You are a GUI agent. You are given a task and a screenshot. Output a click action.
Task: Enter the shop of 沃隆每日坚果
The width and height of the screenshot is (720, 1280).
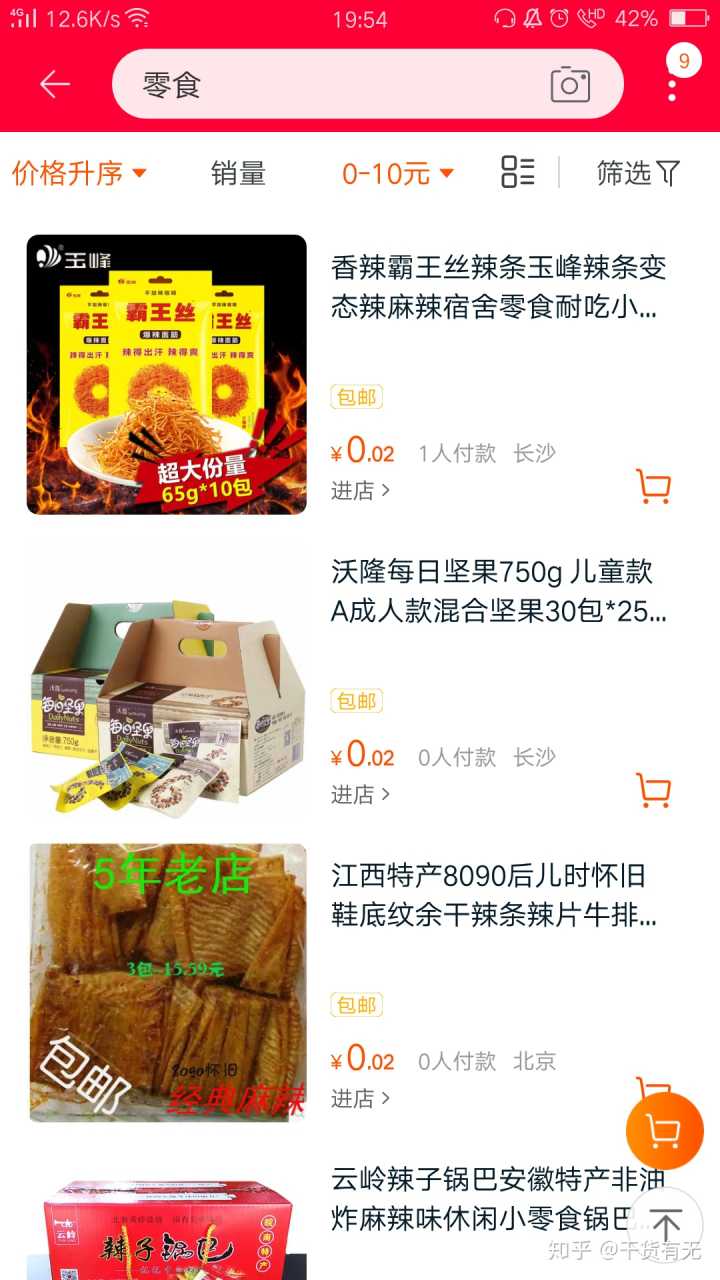click(360, 794)
